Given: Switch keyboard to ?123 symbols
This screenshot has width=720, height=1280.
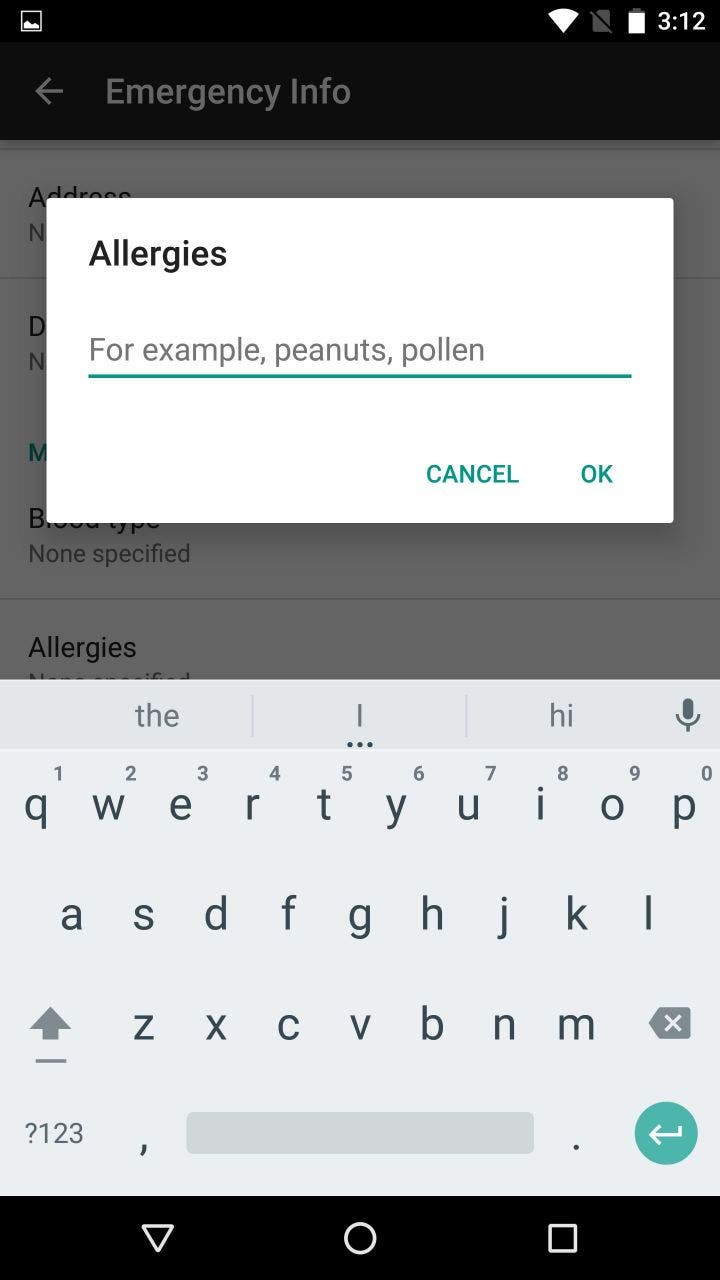Looking at the screenshot, I should [54, 1133].
